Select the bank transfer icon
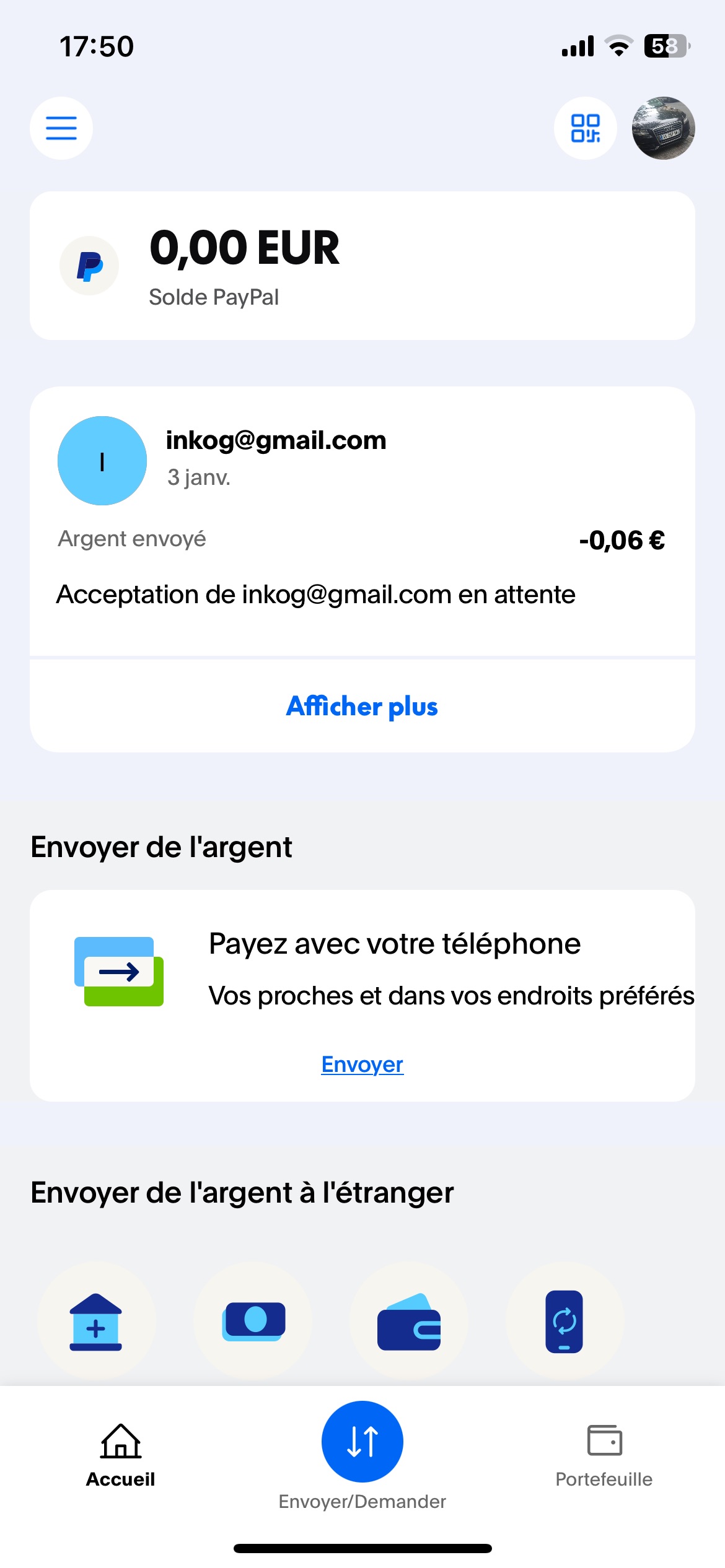The width and height of the screenshot is (725, 1568). tap(96, 1322)
